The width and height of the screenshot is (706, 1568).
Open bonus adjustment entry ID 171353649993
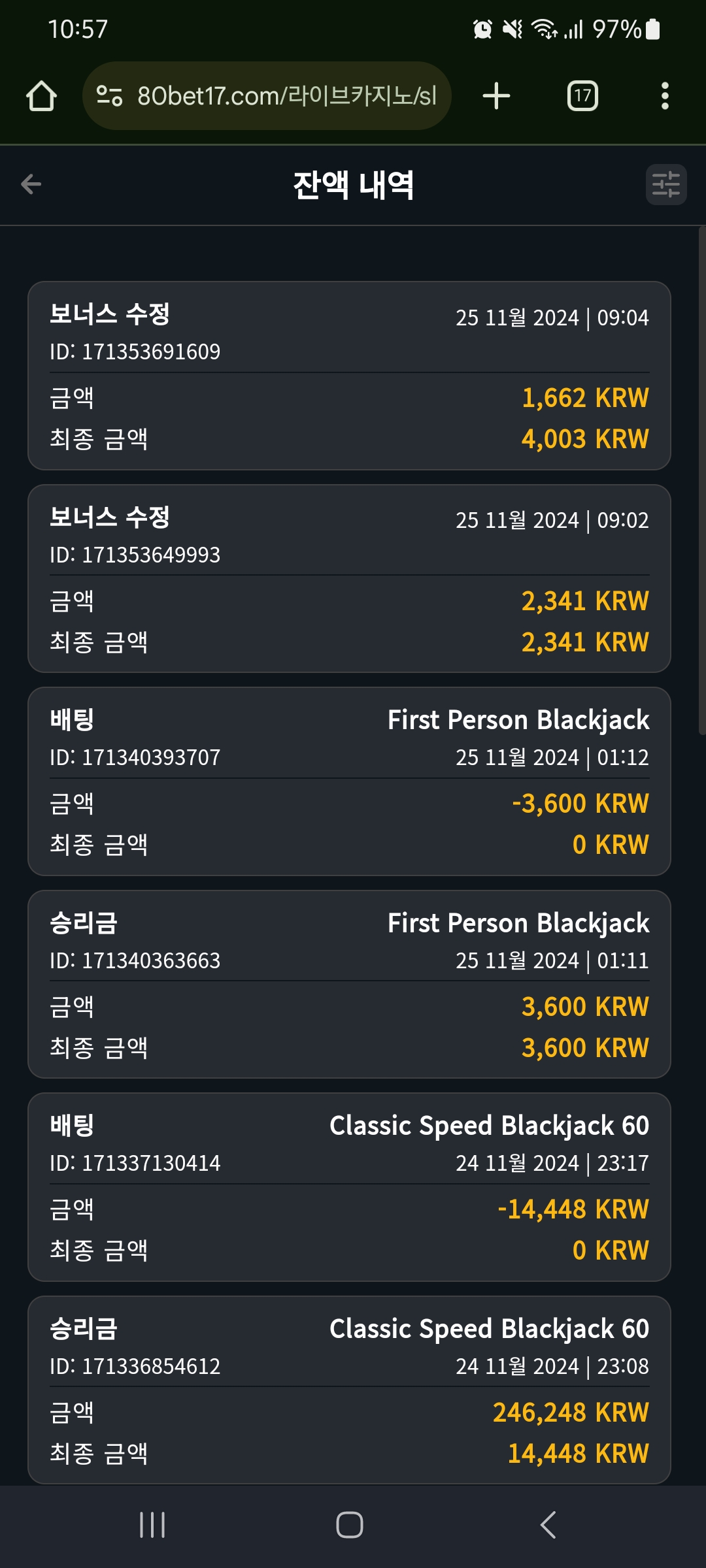click(349, 578)
